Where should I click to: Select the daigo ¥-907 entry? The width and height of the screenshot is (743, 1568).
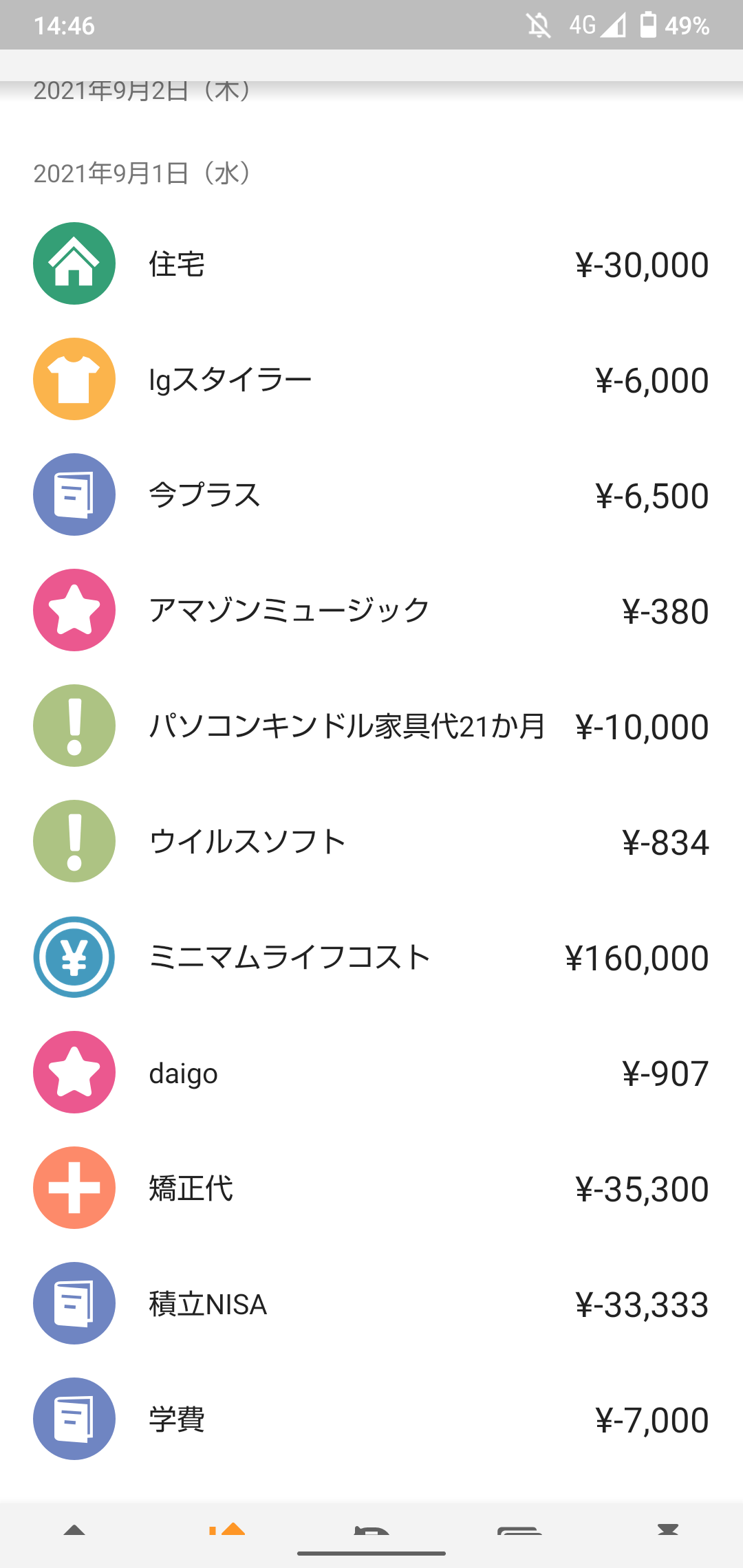coord(371,1072)
